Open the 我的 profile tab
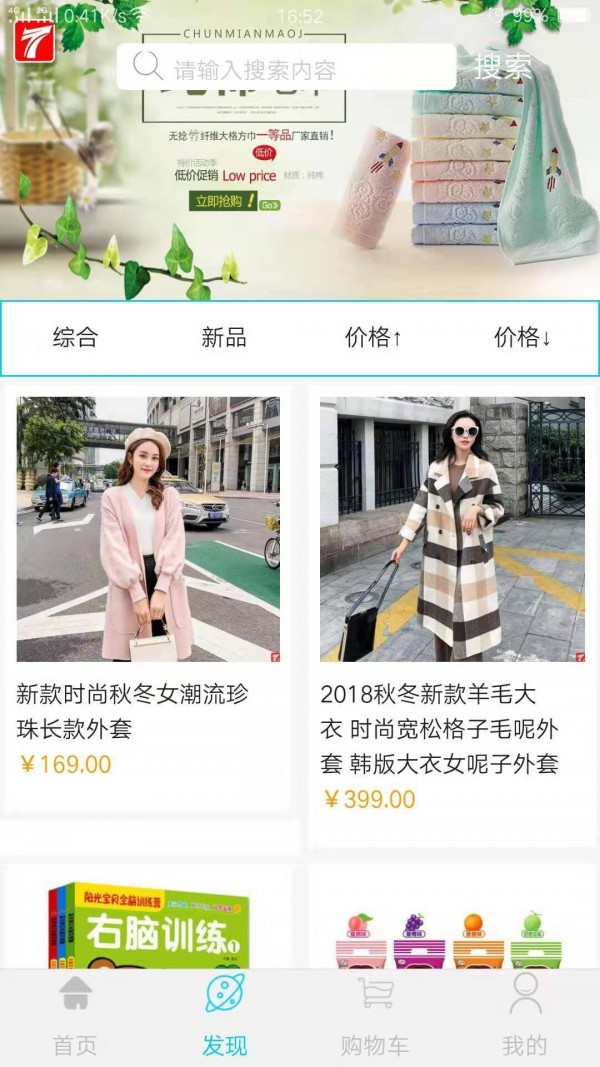The width and height of the screenshot is (600, 1067). (x=525, y=1016)
